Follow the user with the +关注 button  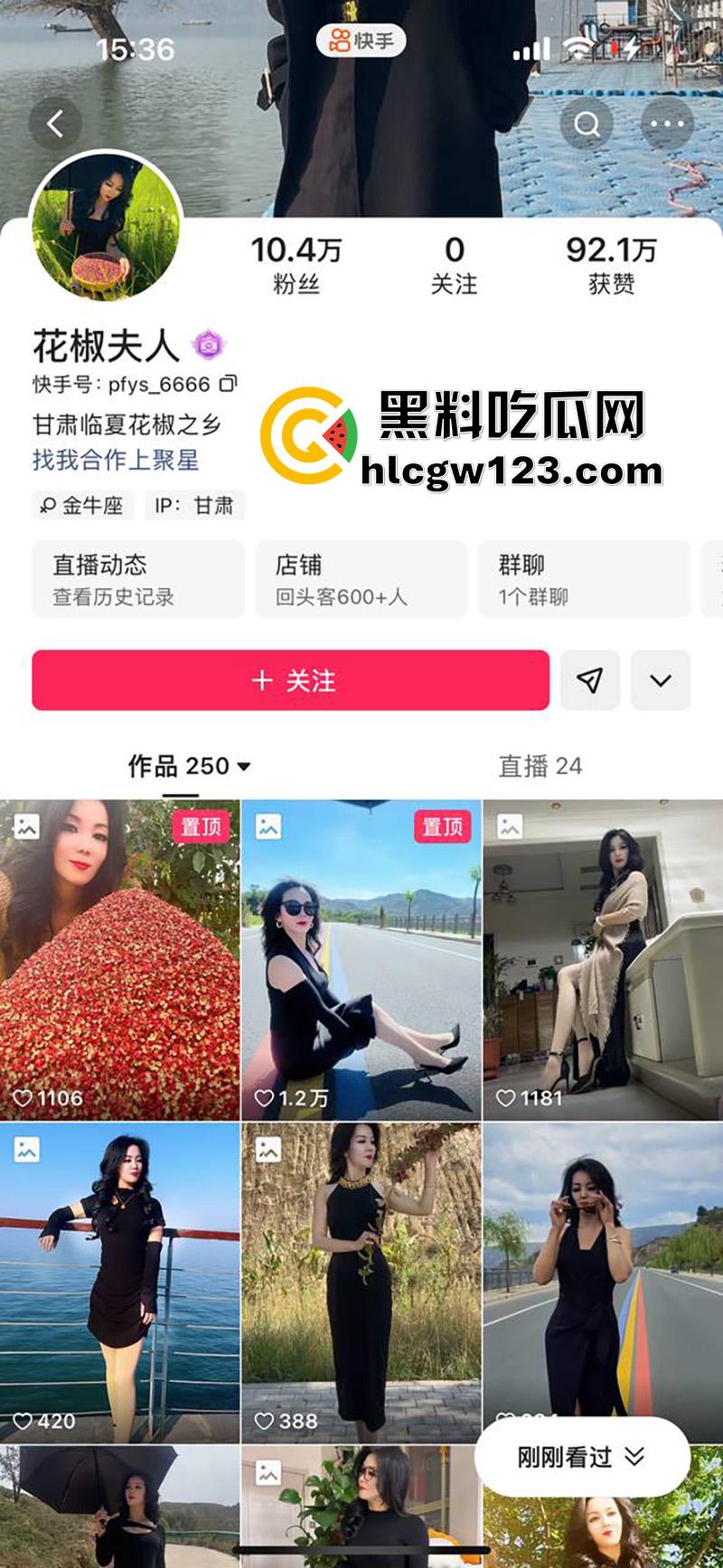click(x=290, y=680)
